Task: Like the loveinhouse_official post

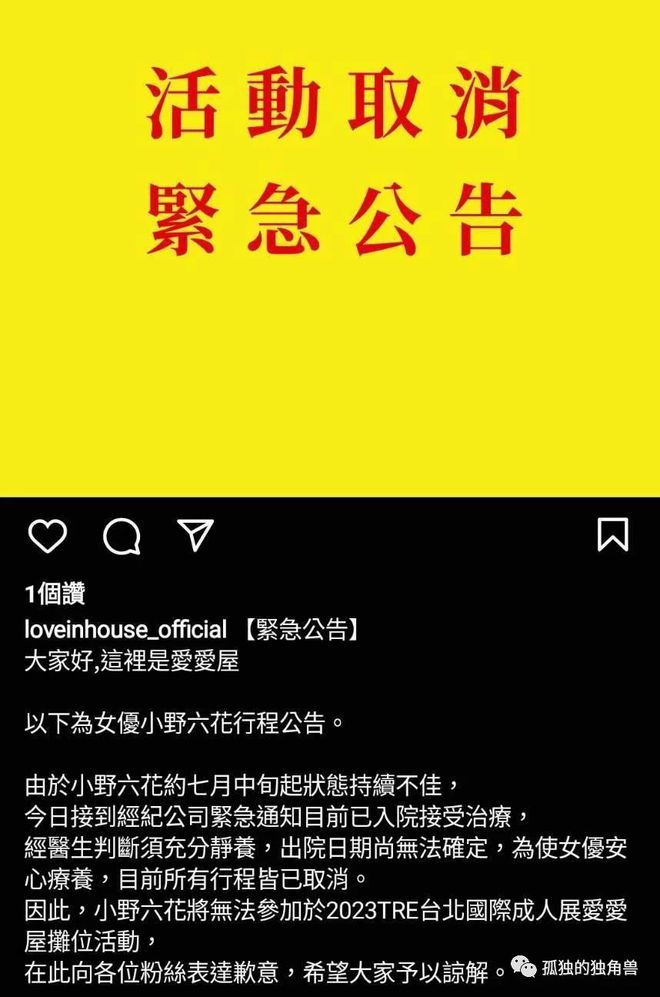Action: [46, 535]
